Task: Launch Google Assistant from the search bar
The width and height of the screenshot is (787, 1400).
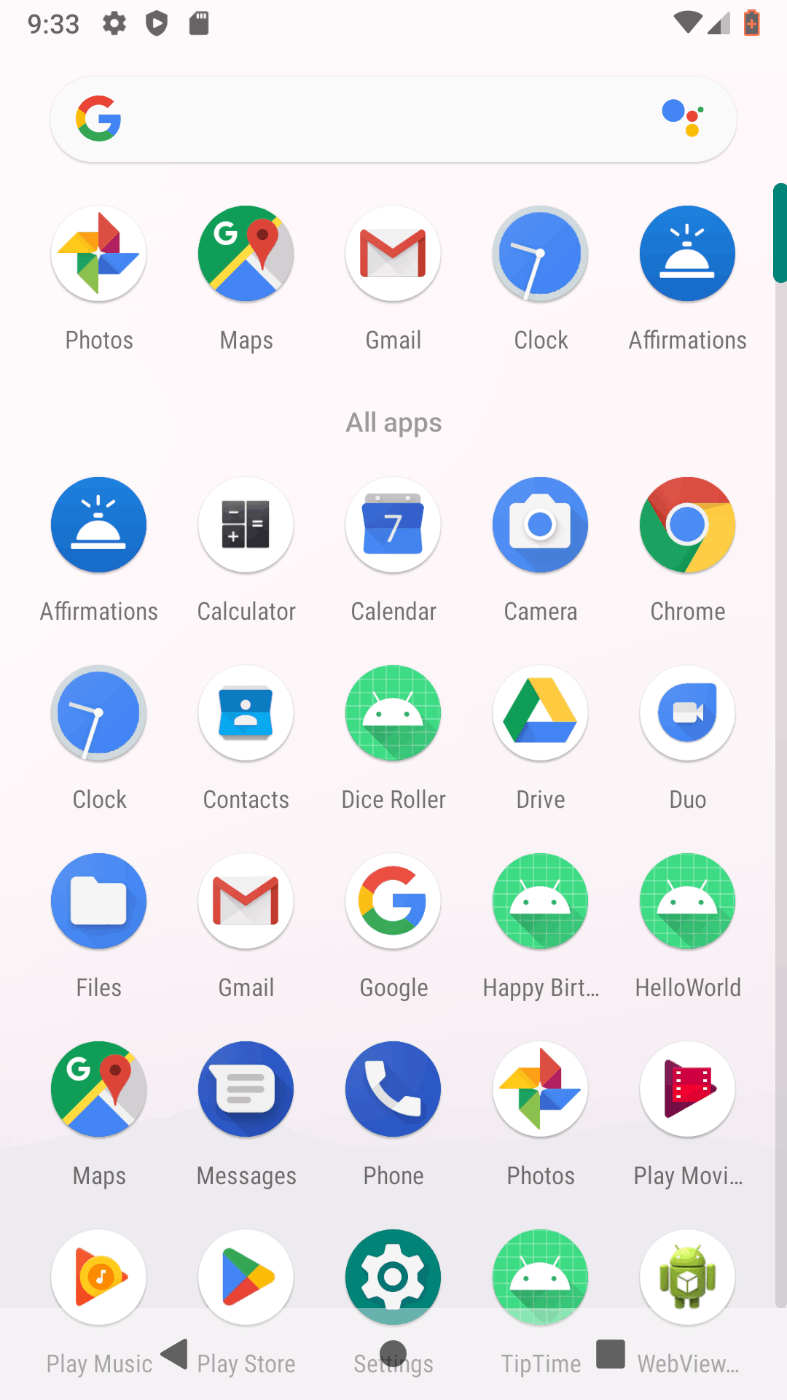Action: point(683,118)
